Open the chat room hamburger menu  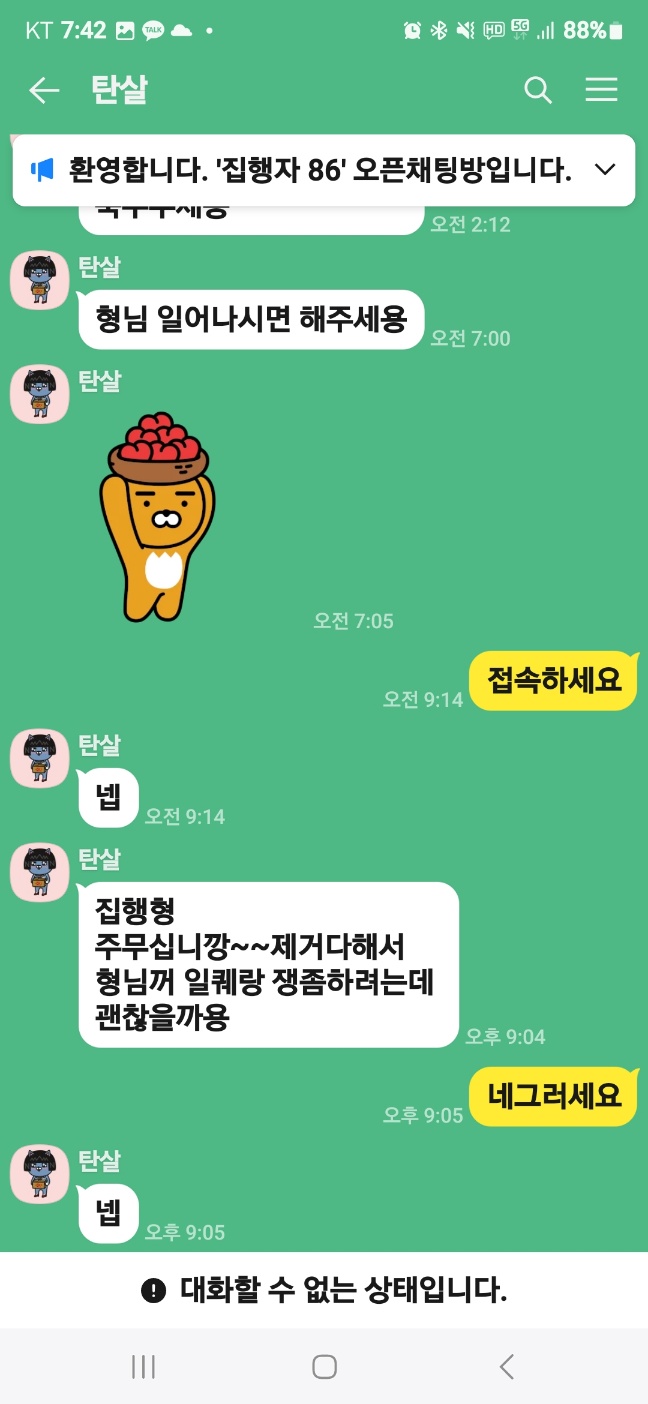(x=601, y=91)
